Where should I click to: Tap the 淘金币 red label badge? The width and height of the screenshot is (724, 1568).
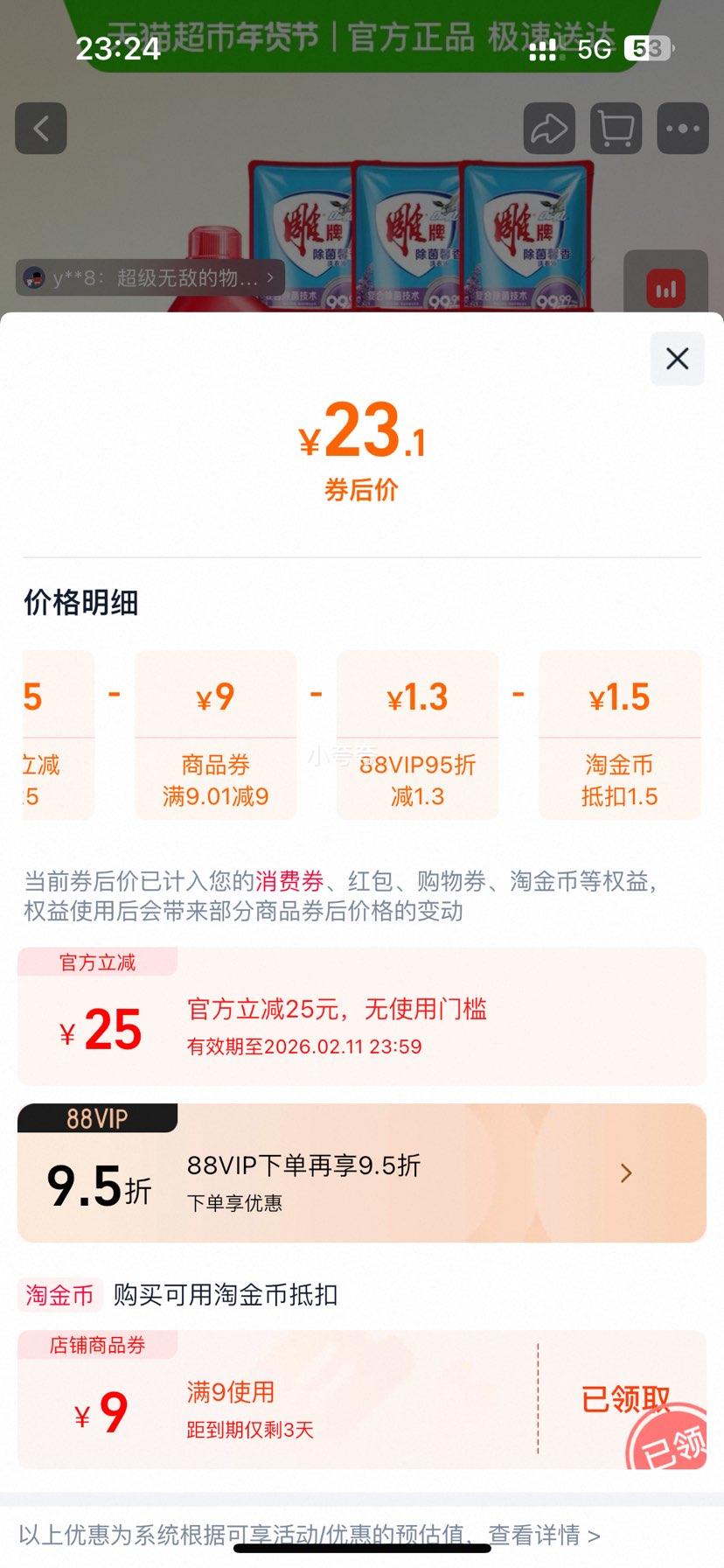58,1298
